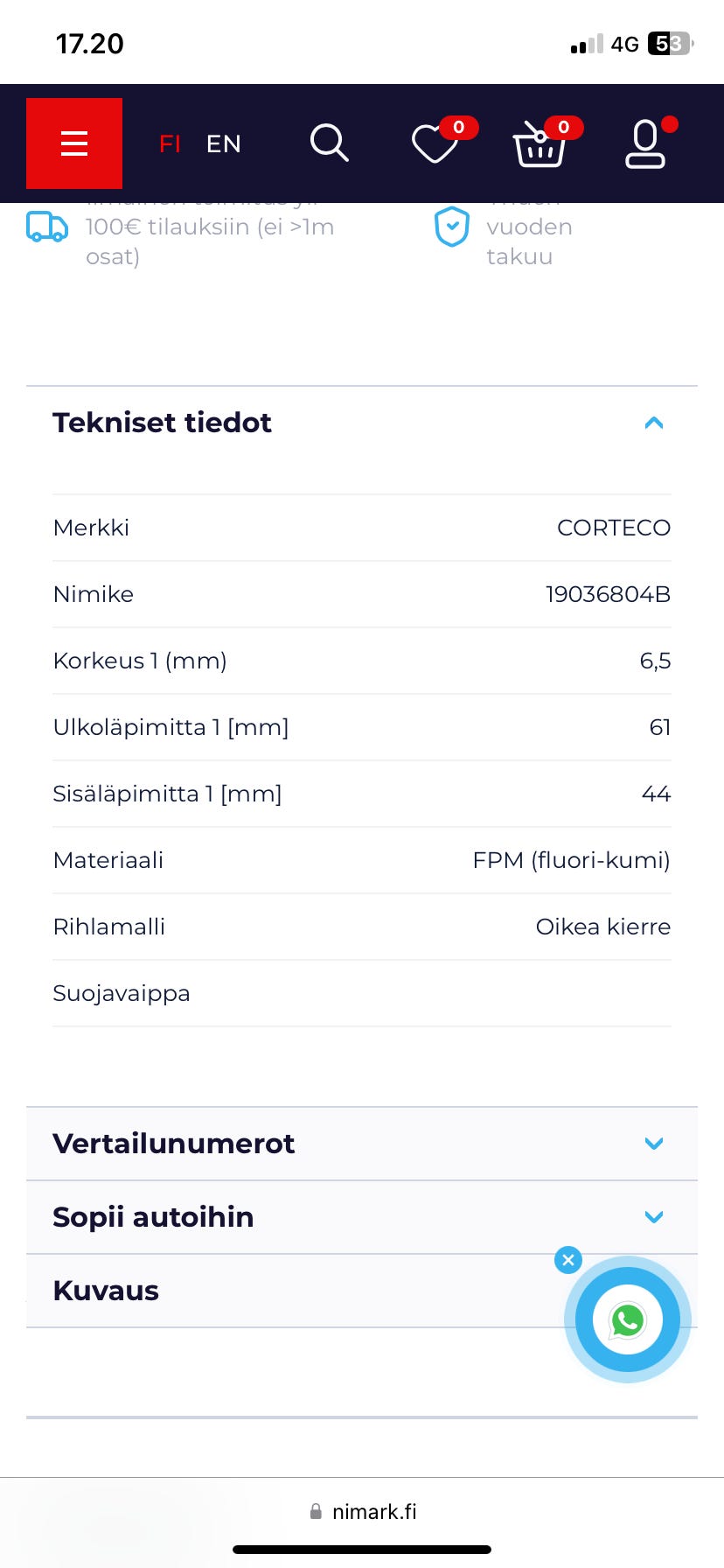Image resolution: width=724 pixels, height=1568 pixels.
Task: Click the delivery truck icon
Action: (47, 227)
